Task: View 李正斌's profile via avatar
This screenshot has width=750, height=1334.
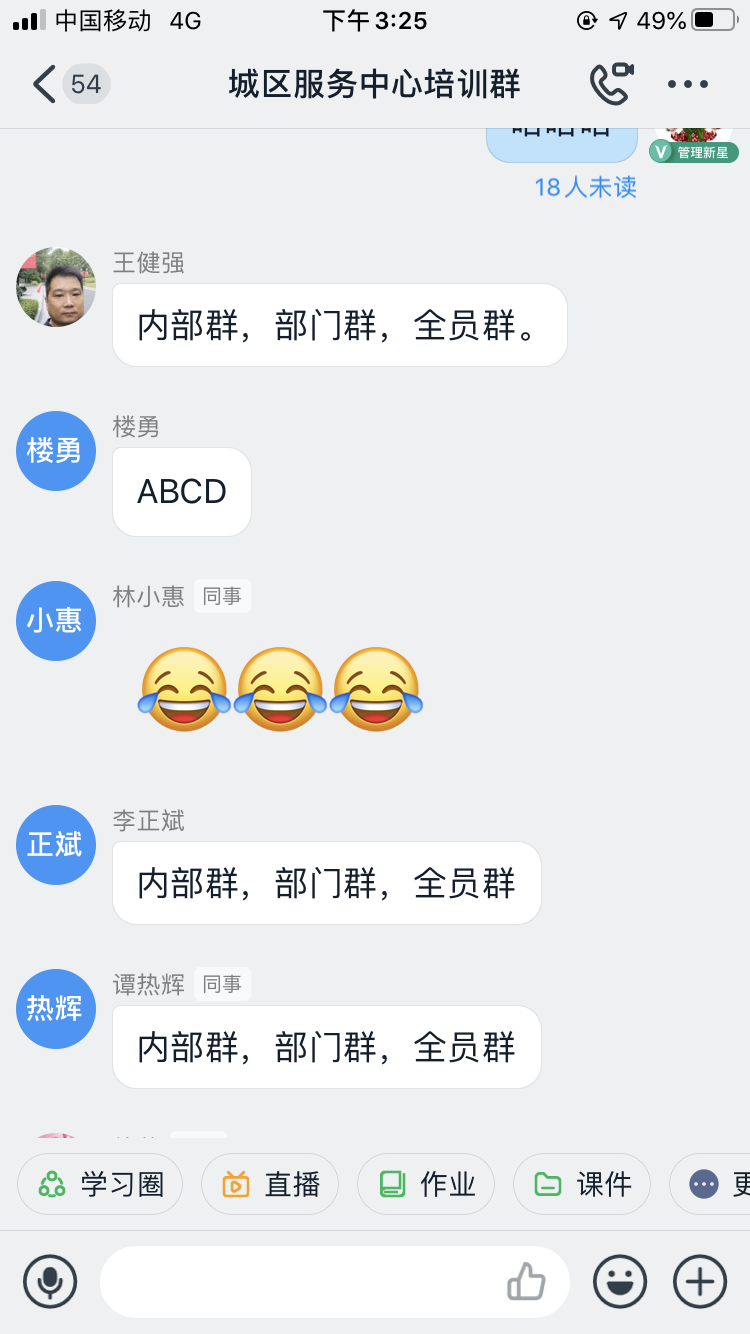Action: tap(56, 845)
